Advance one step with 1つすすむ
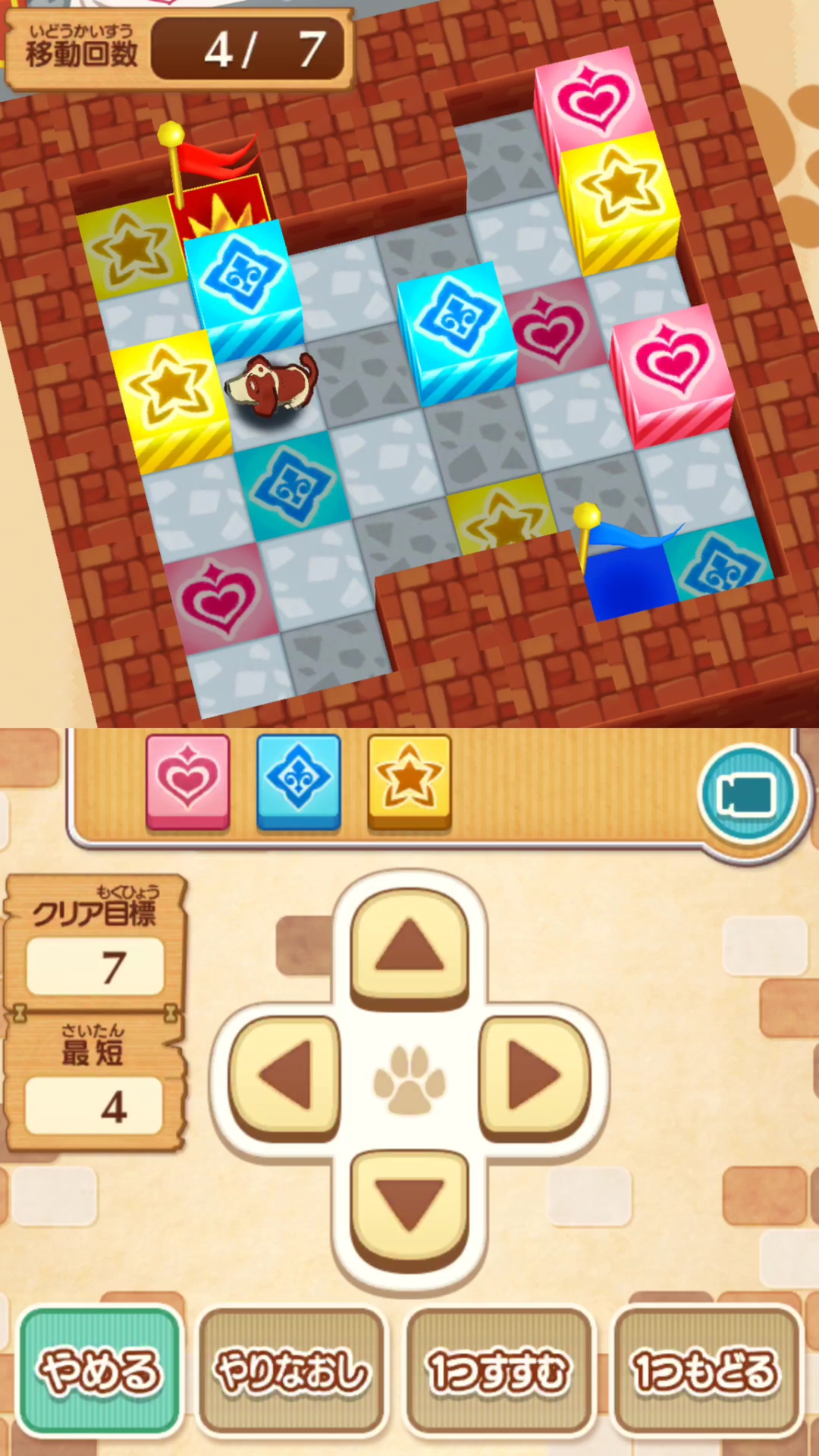 click(499, 1371)
